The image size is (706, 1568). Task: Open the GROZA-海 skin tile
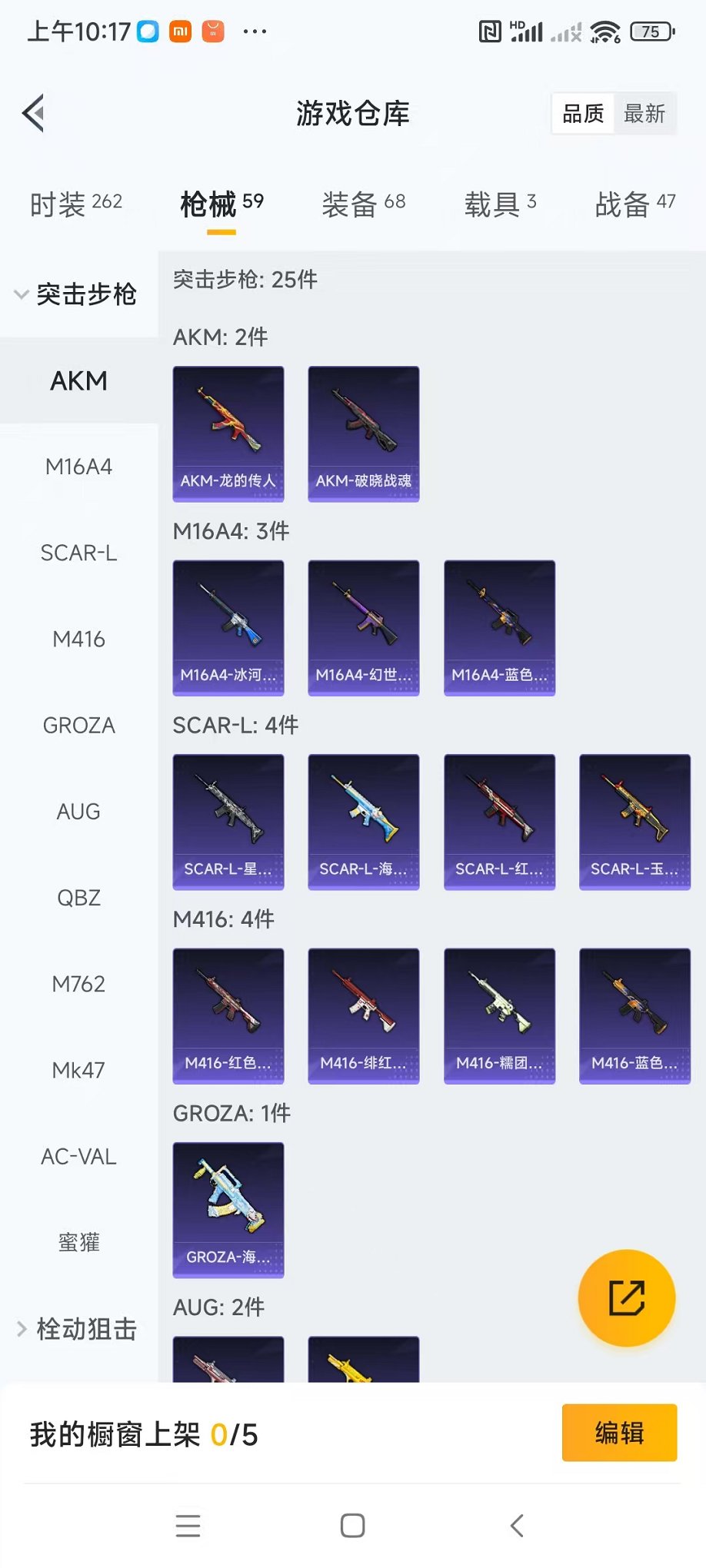[x=228, y=1211]
